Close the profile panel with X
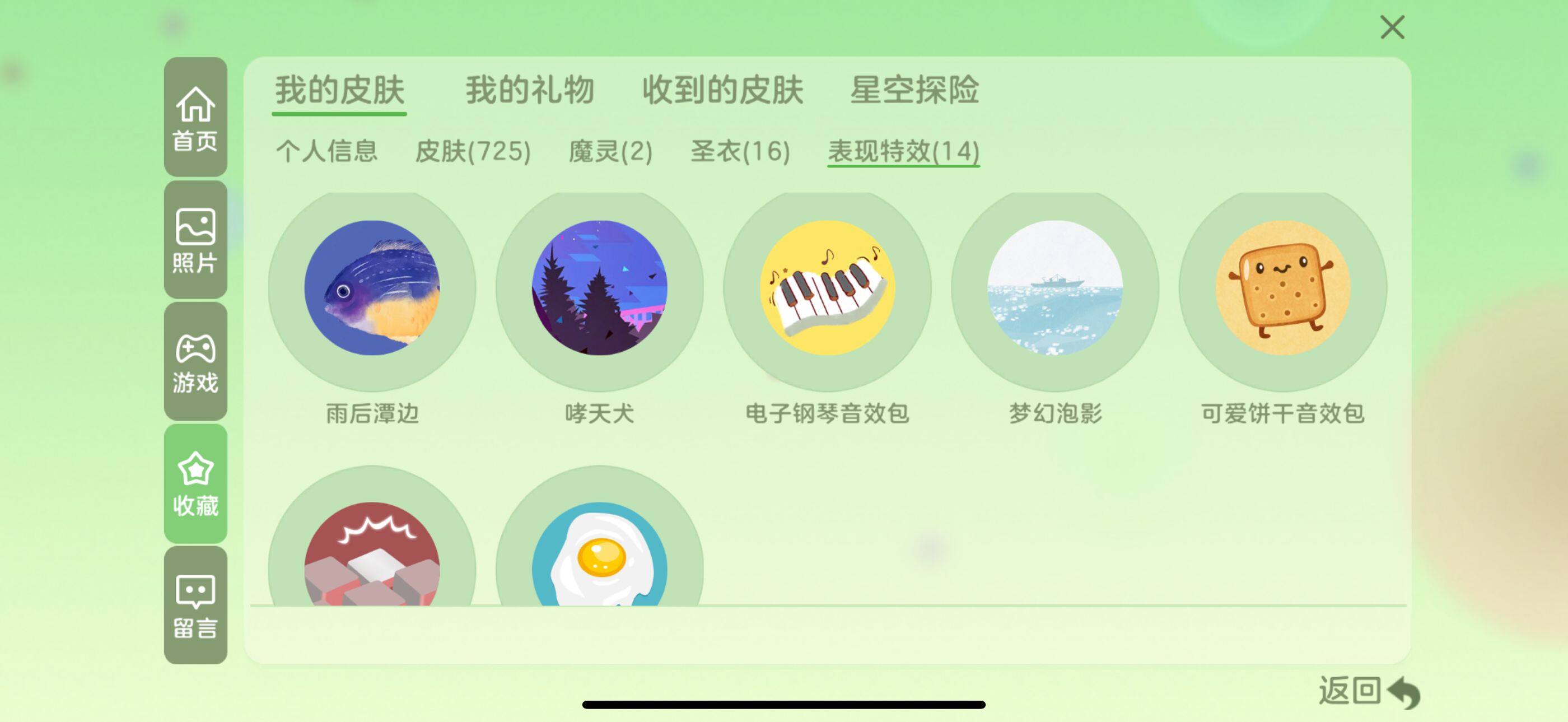Viewport: 1568px width, 722px height. tap(1392, 28)
